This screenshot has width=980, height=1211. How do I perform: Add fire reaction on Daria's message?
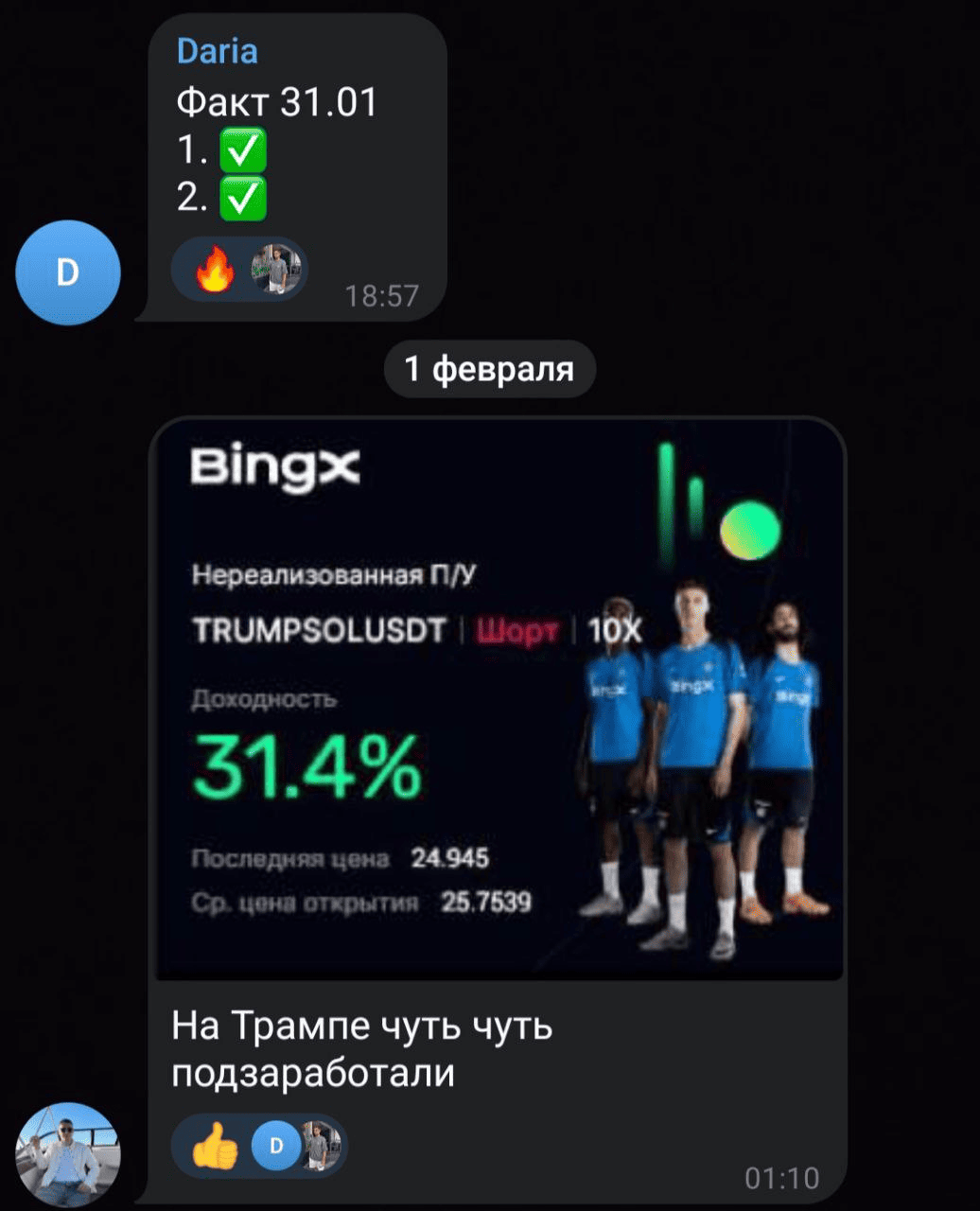click(x=215, y=271)
